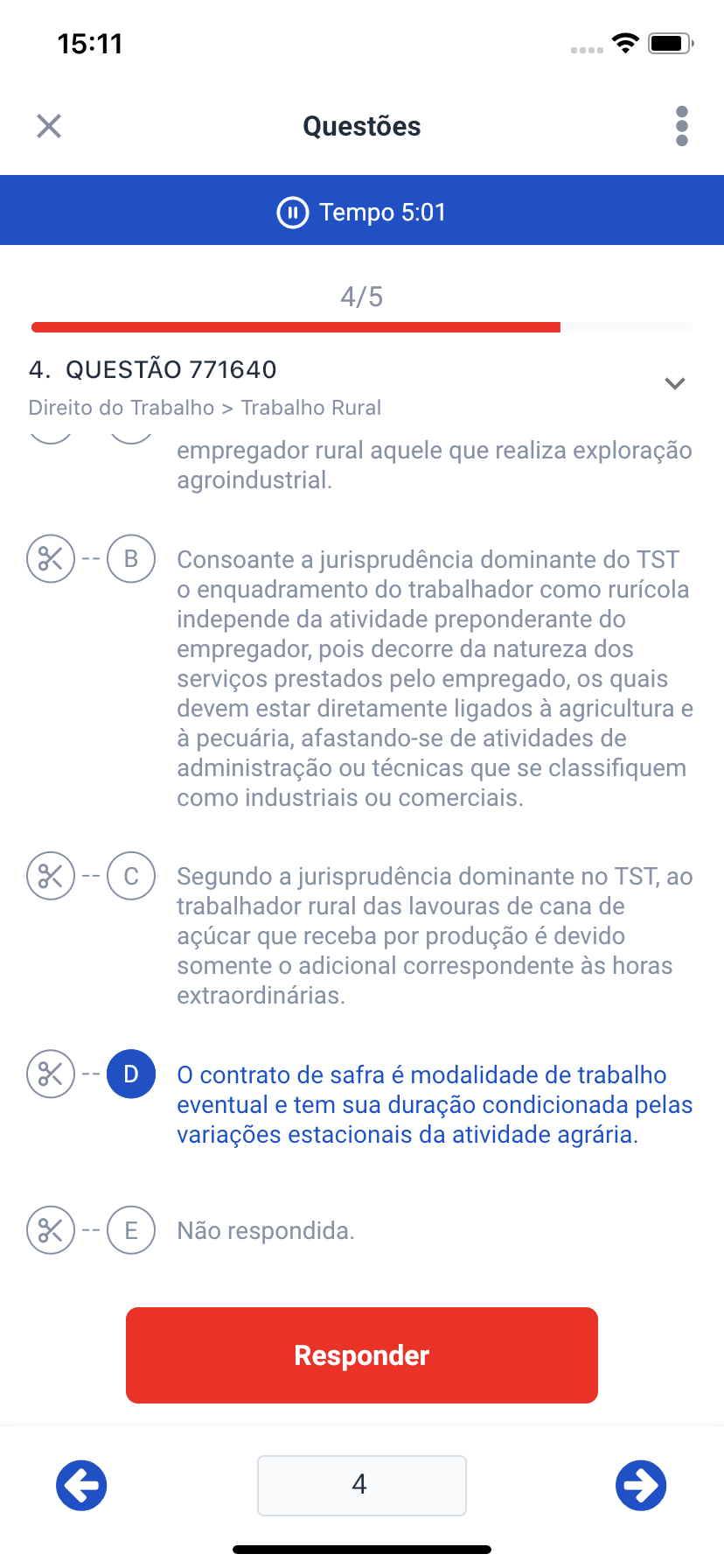Go to the previous question arrow

tap(81, 1485)
